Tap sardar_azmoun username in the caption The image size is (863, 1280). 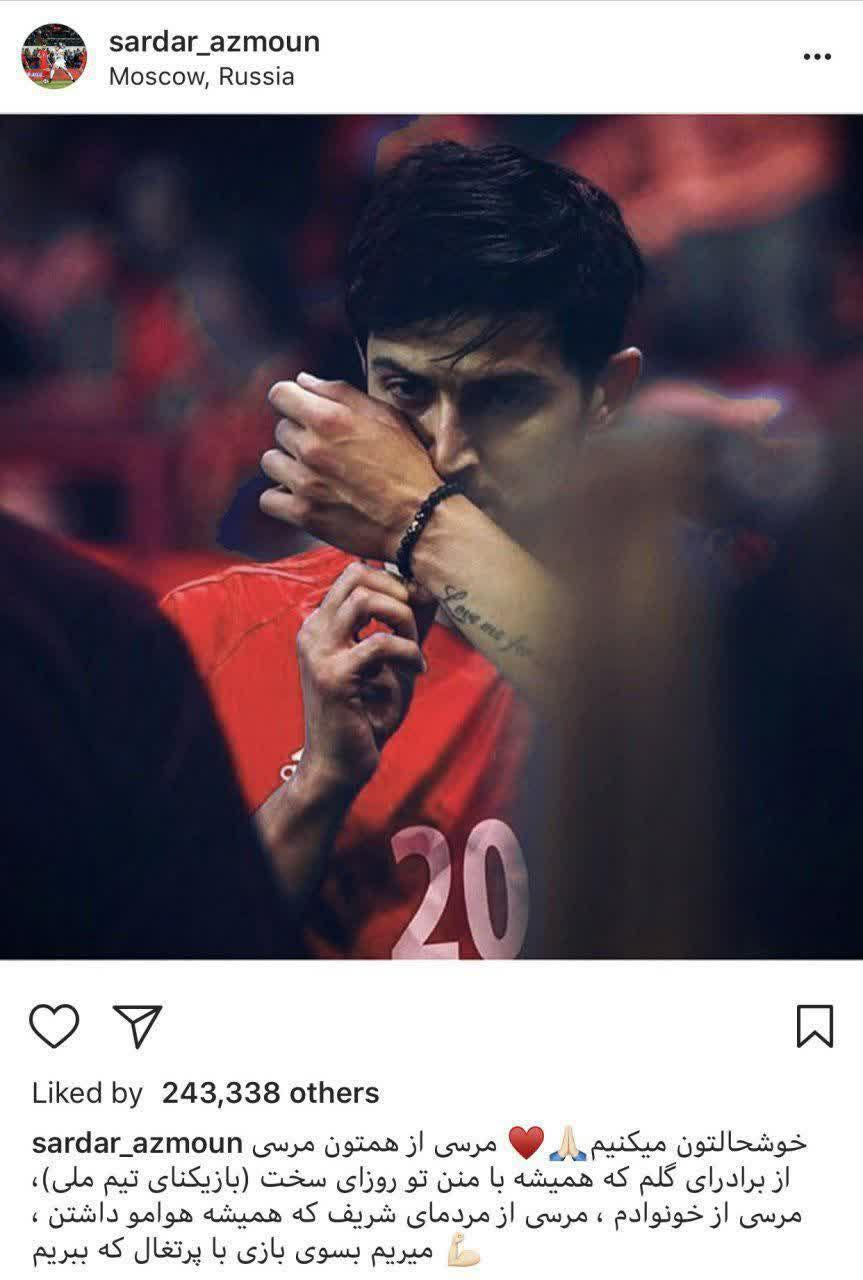pos(137,1143)
